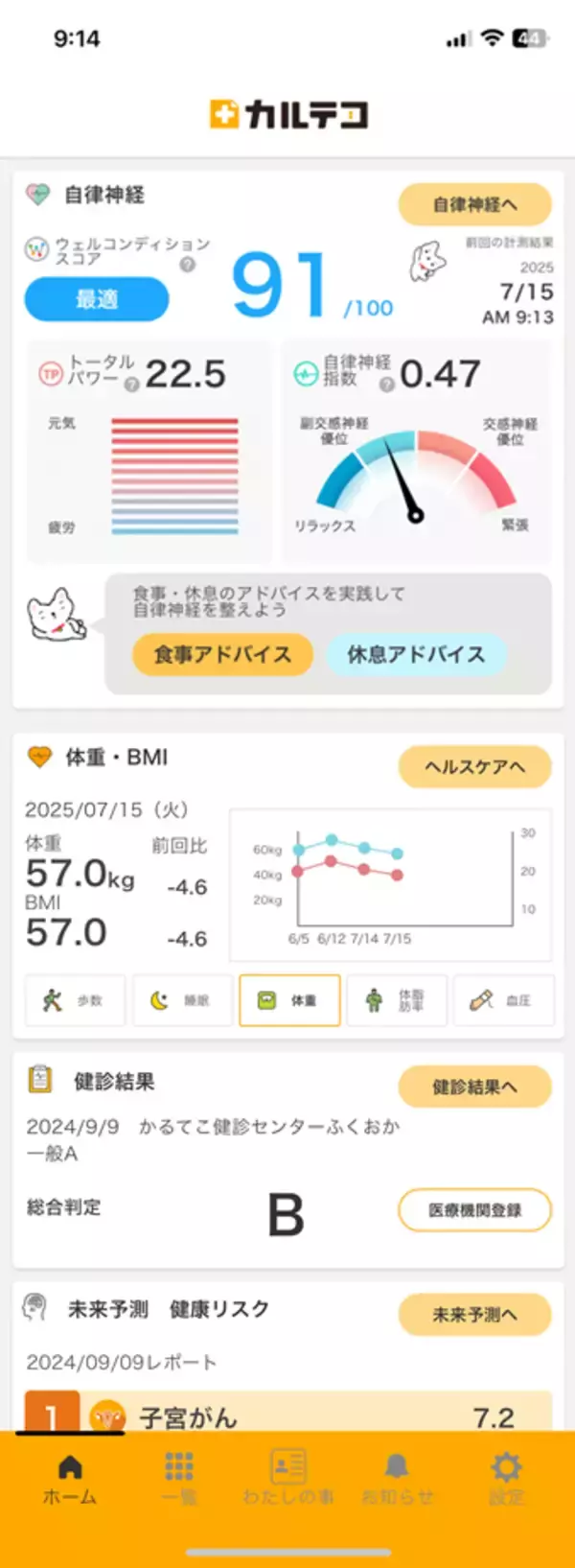Select the 歩数 tab
Screen dimensions: 575x1568
(x=75, y=1000)
